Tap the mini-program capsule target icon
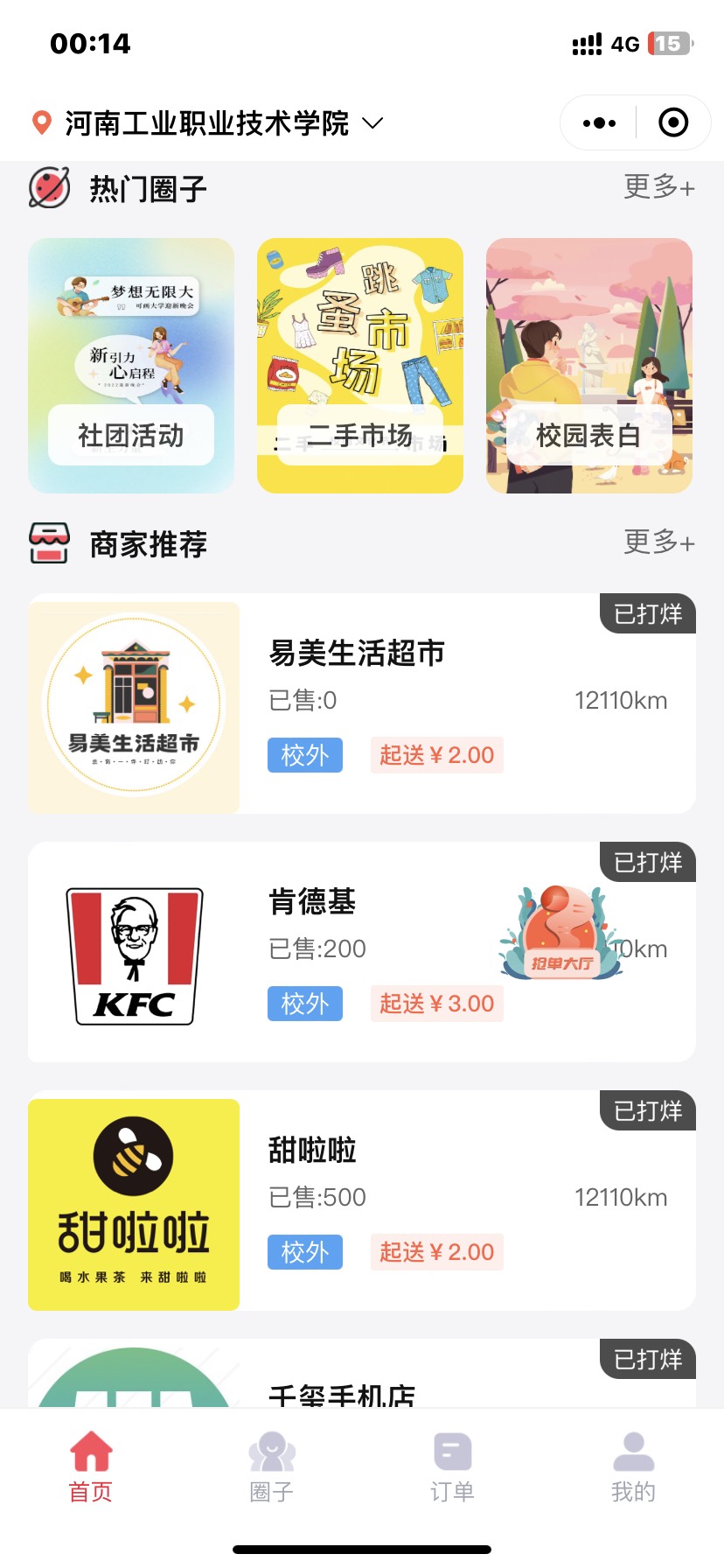This screenshot has height=1568, width=724. pos(672,122)
